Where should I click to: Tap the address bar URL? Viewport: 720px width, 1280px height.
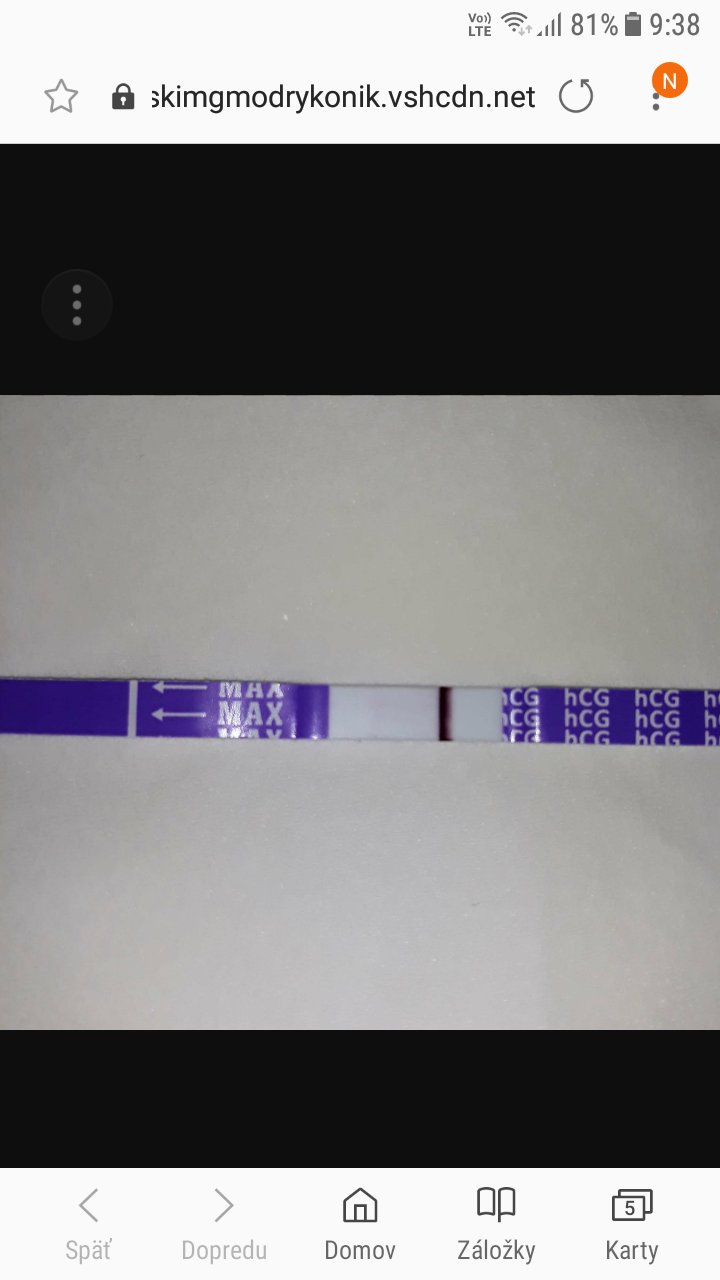coord(342,97)
